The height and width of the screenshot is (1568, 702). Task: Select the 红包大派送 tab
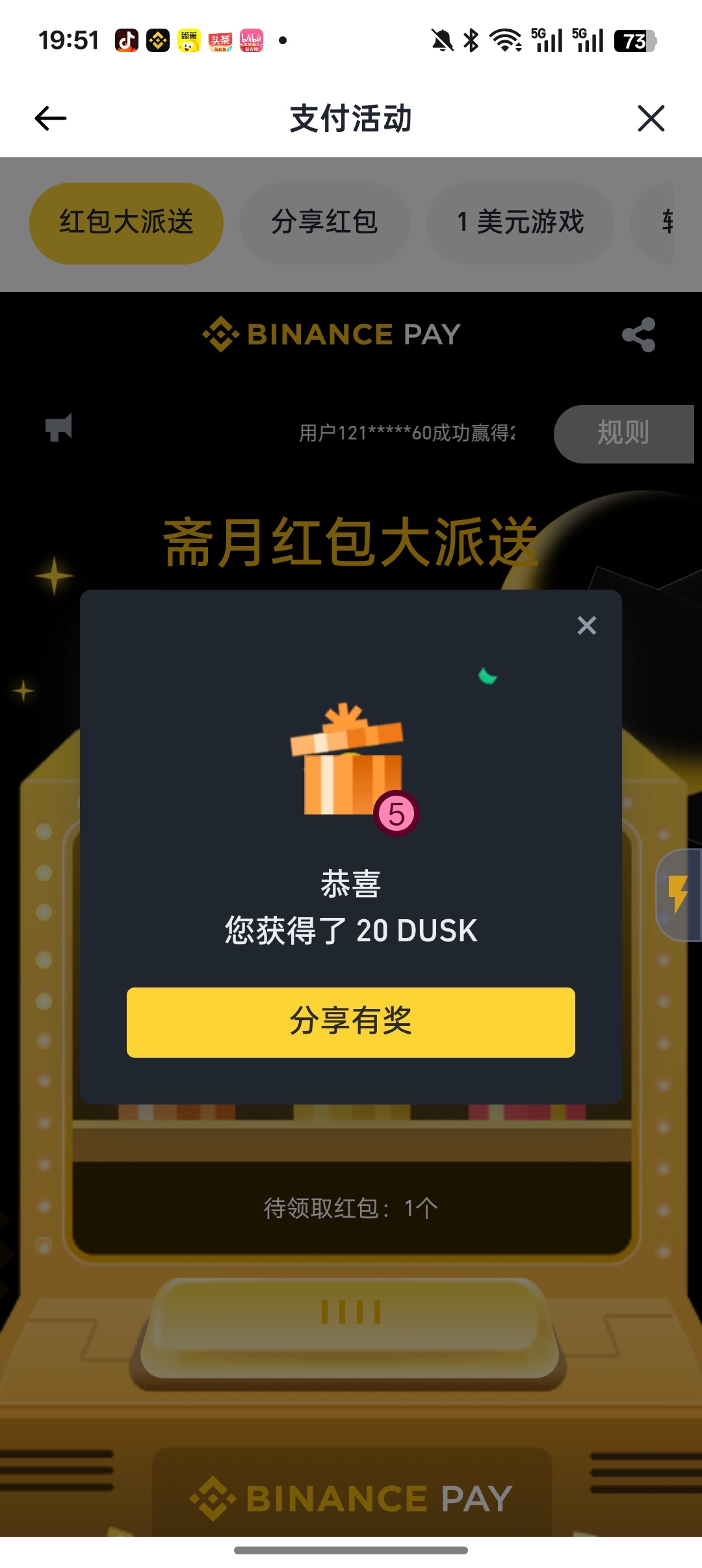pos(126,222)
